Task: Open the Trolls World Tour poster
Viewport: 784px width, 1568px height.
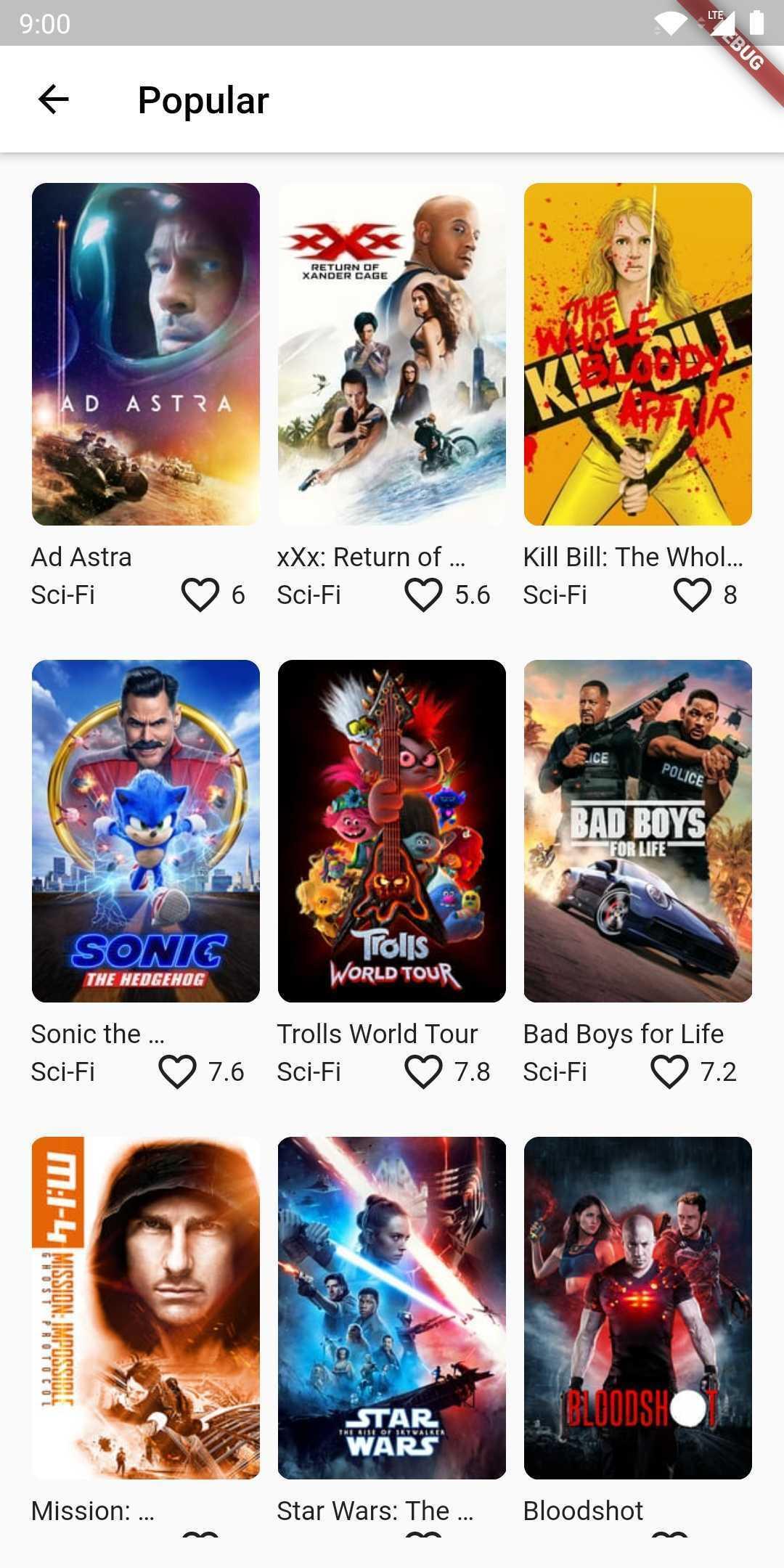Action: pyautogui.click(x=391, y=830)
